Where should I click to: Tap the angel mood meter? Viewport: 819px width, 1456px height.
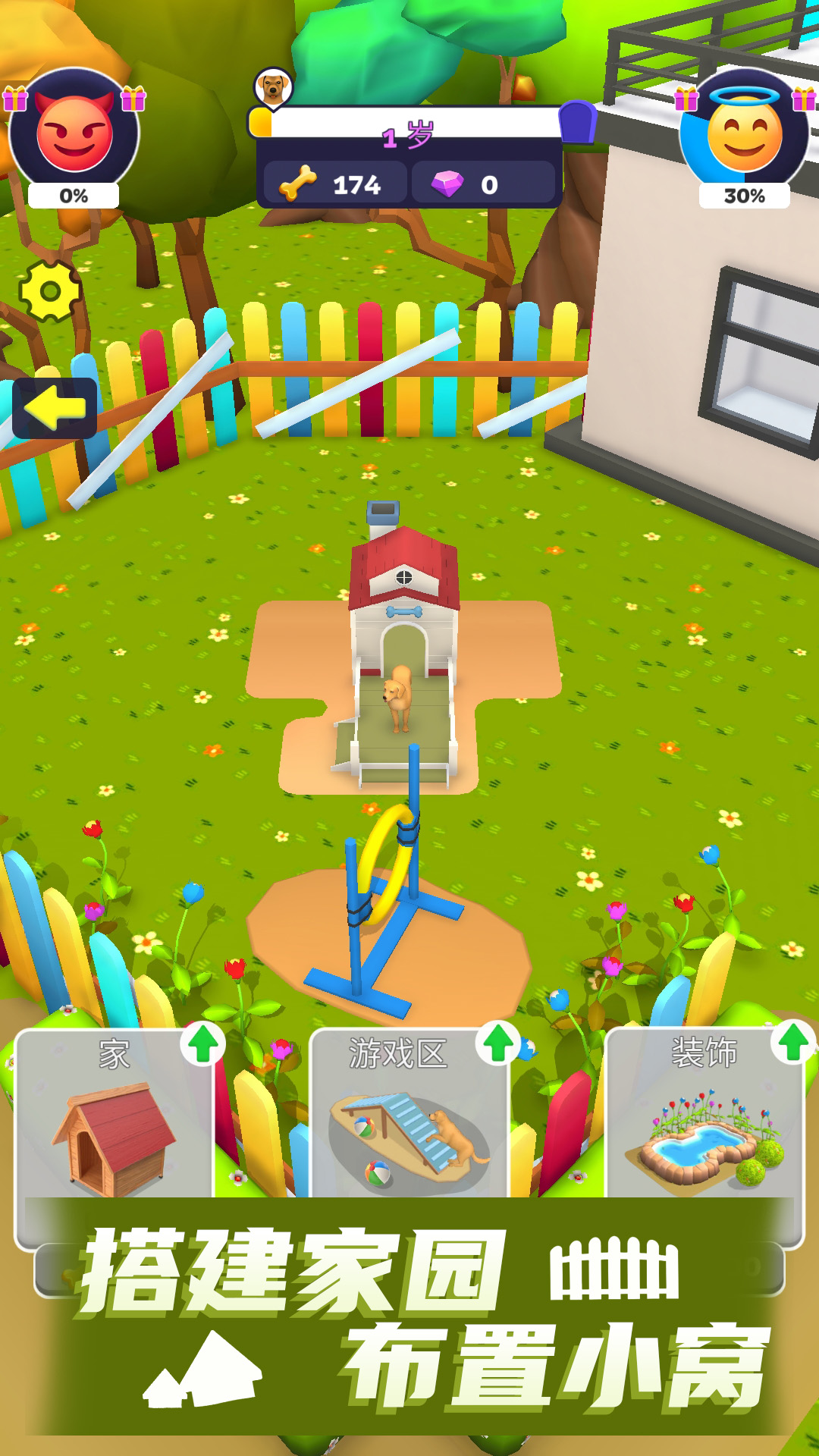[x=744, y=135]
